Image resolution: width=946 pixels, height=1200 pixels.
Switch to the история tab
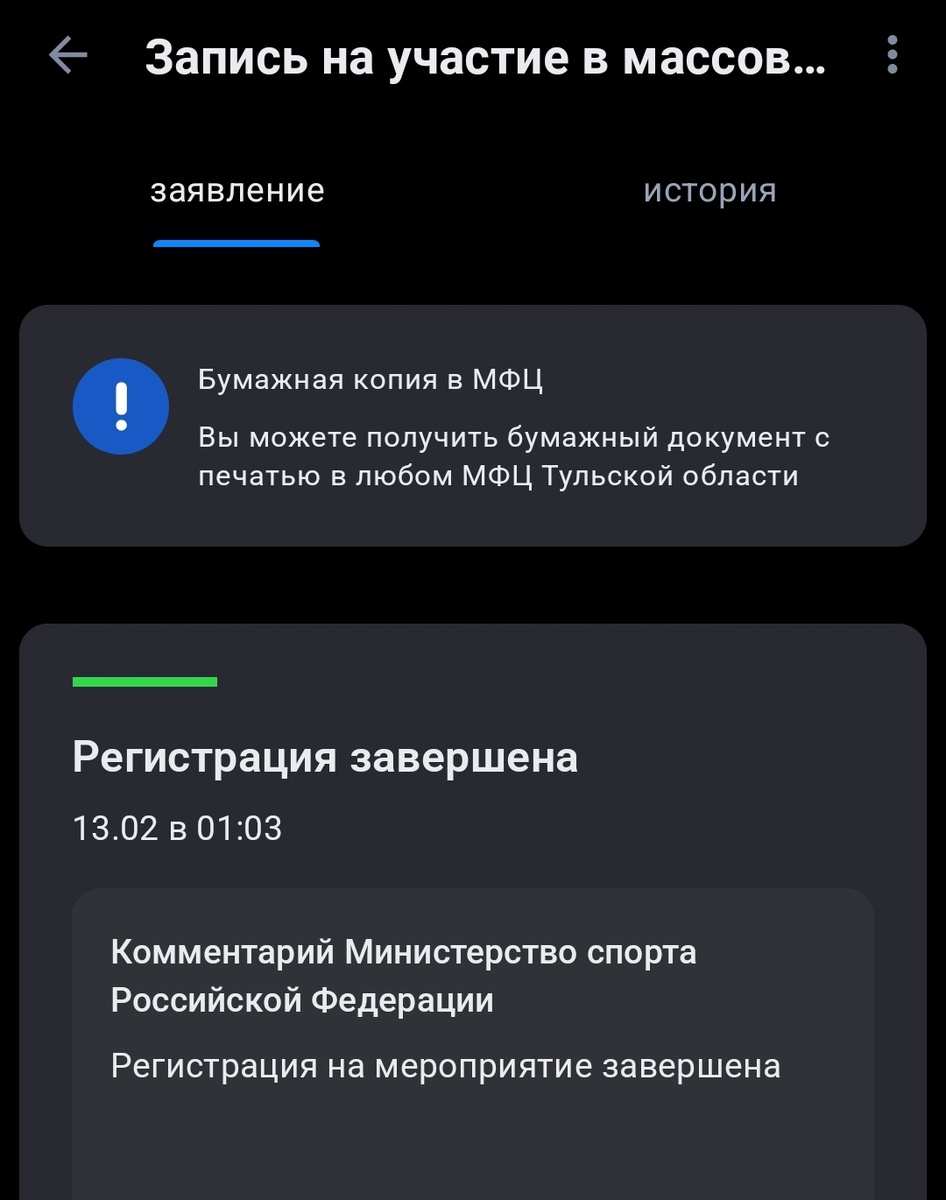[x=709, y=191]
